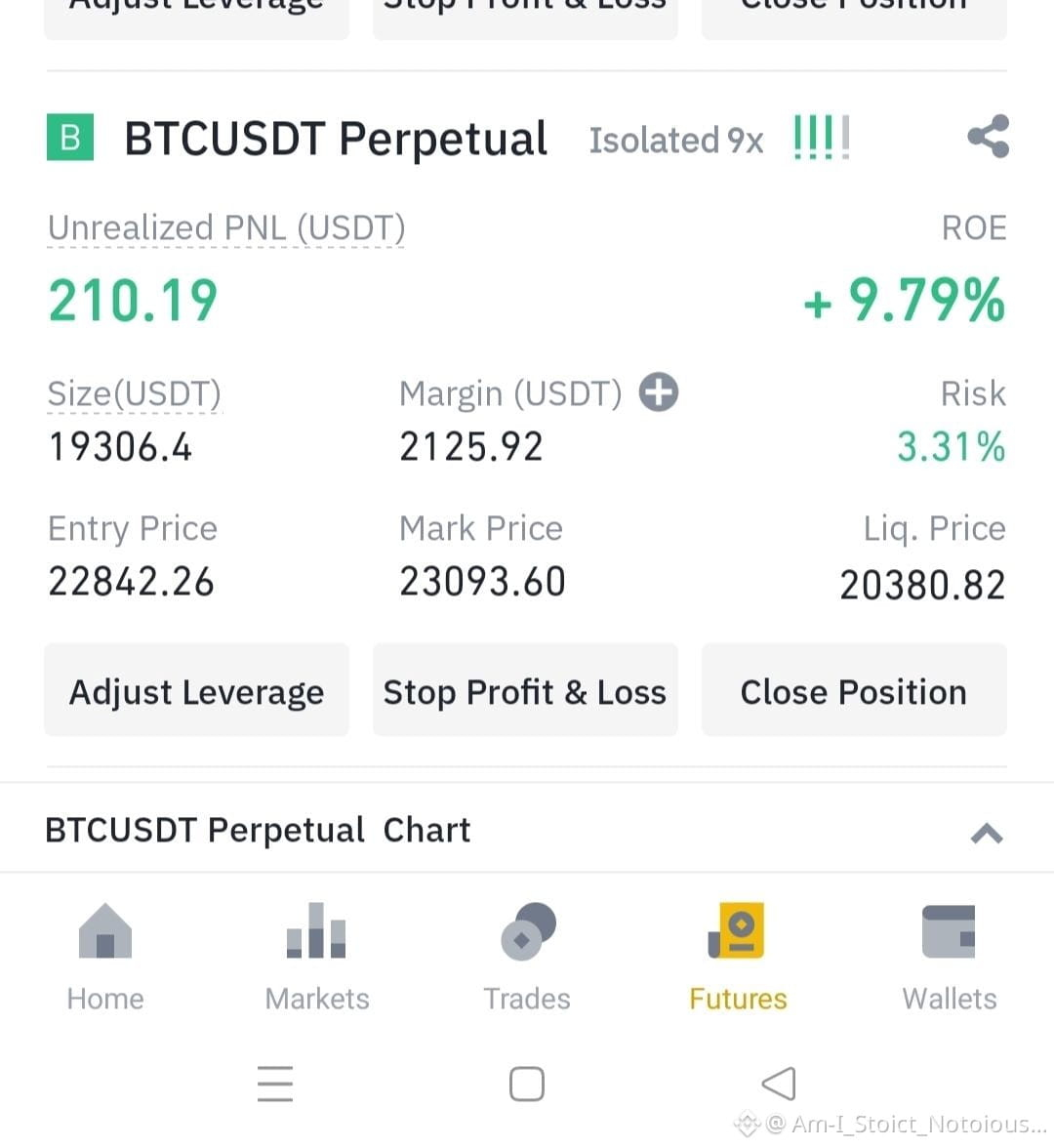Open recent apps from the navigation bar

coord(275,1084)
